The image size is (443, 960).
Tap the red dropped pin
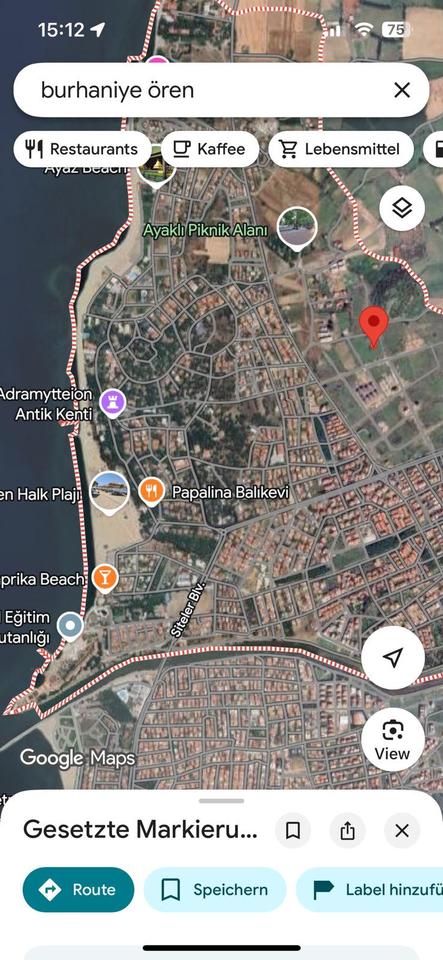pyautogui.click(x=373, y=327)
